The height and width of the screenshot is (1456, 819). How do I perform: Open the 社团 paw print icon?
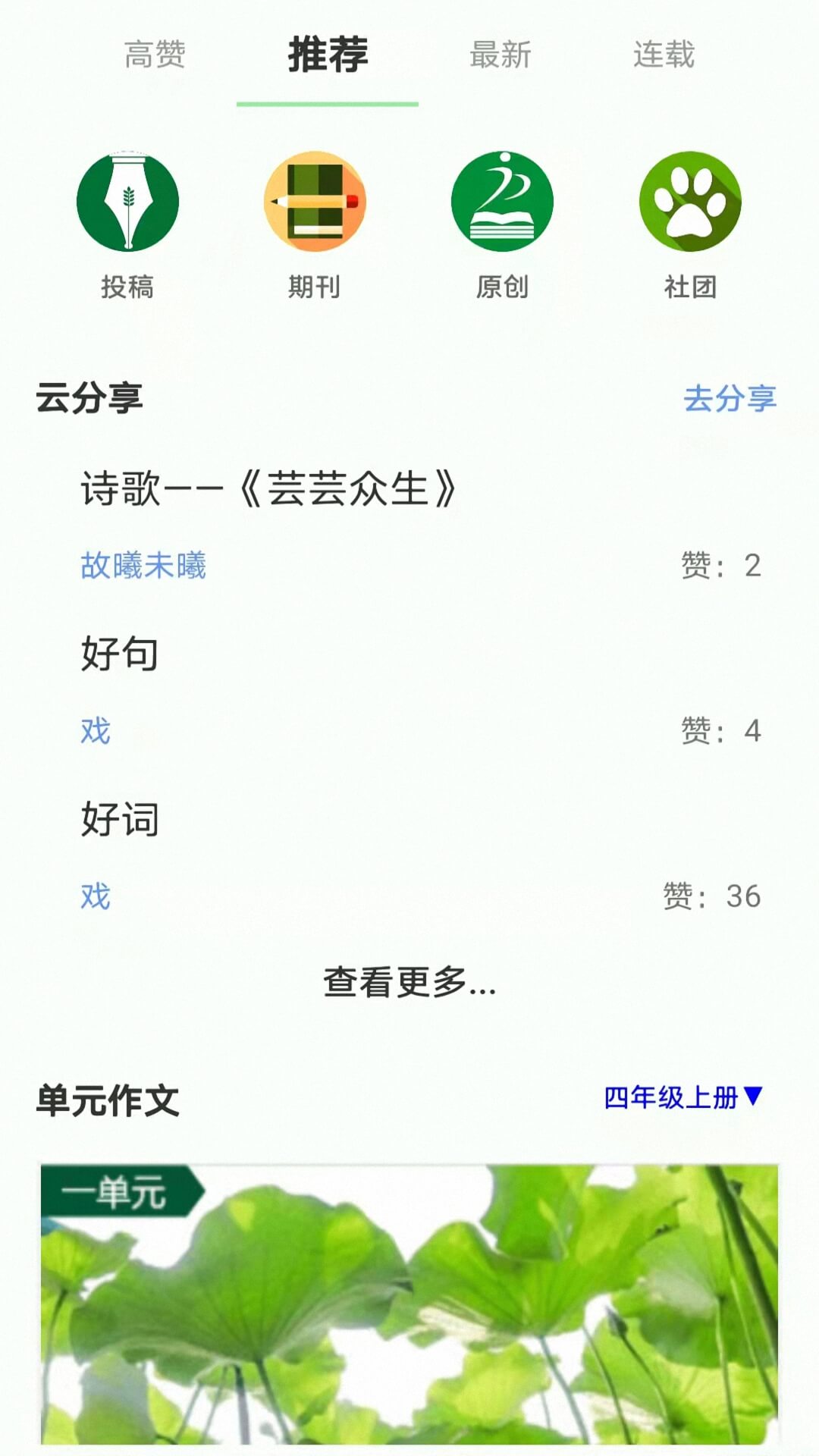pyautogui.click(x=689, y=201)
